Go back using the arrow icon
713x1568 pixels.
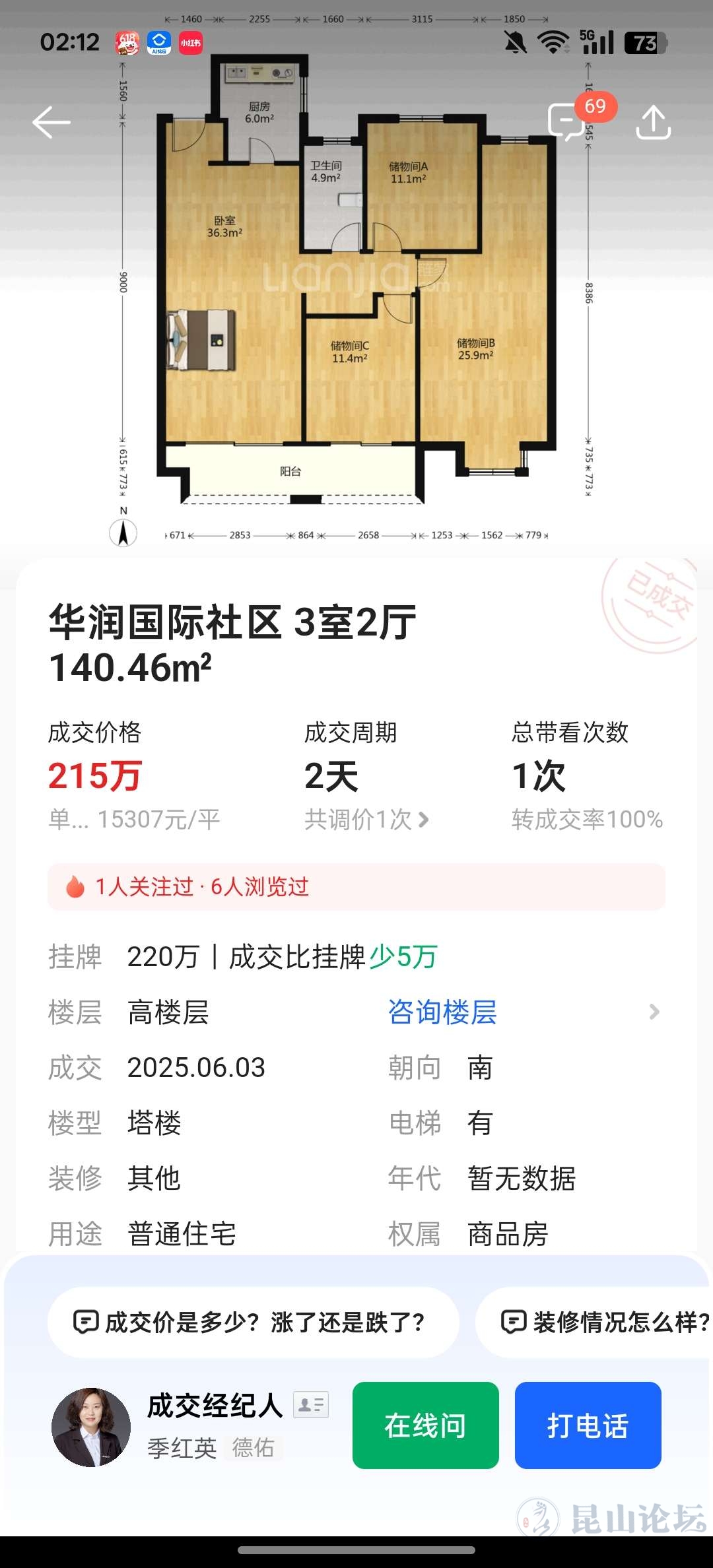pos(51,123)
